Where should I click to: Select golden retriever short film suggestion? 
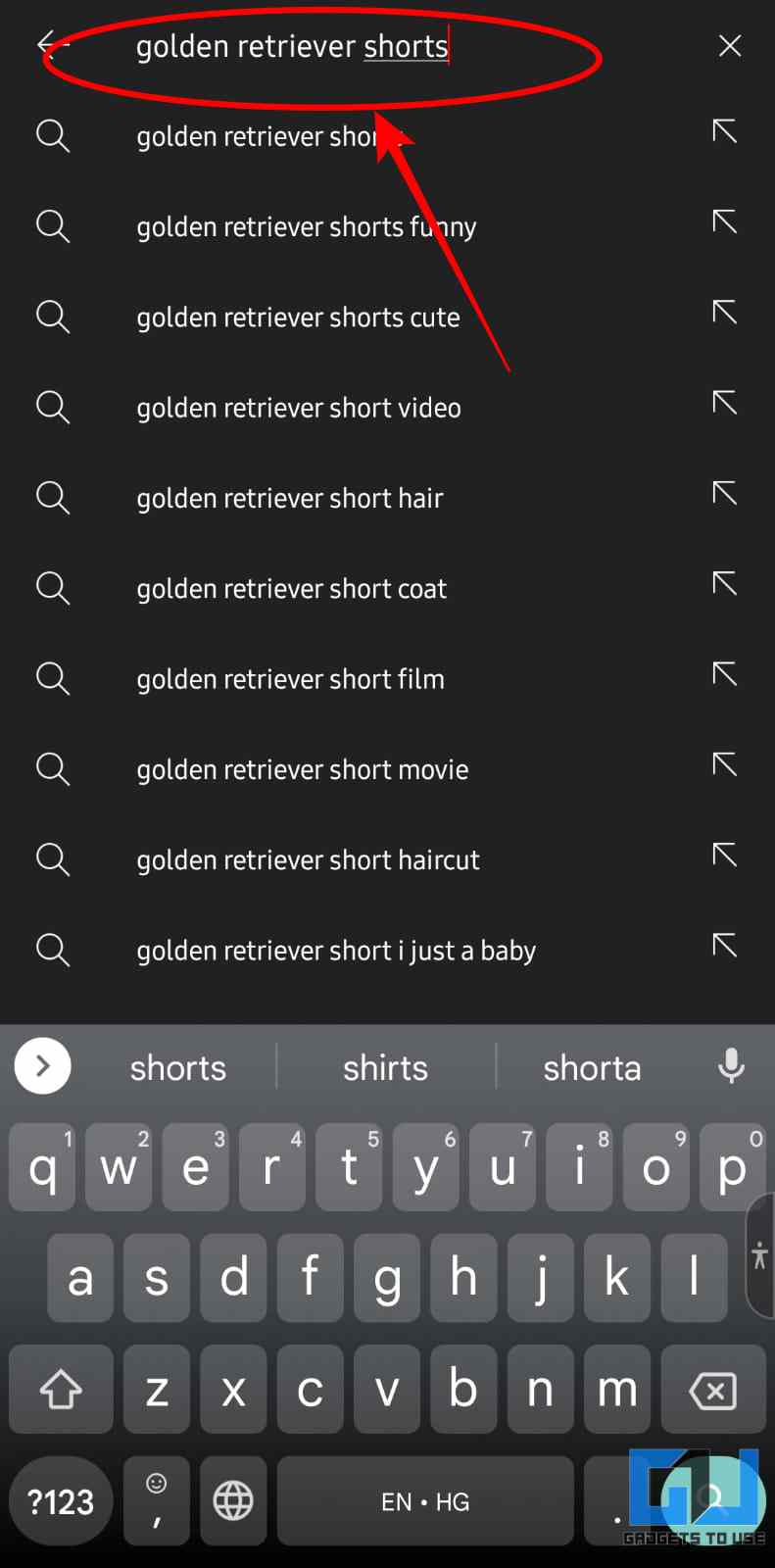tap(387, 678)
